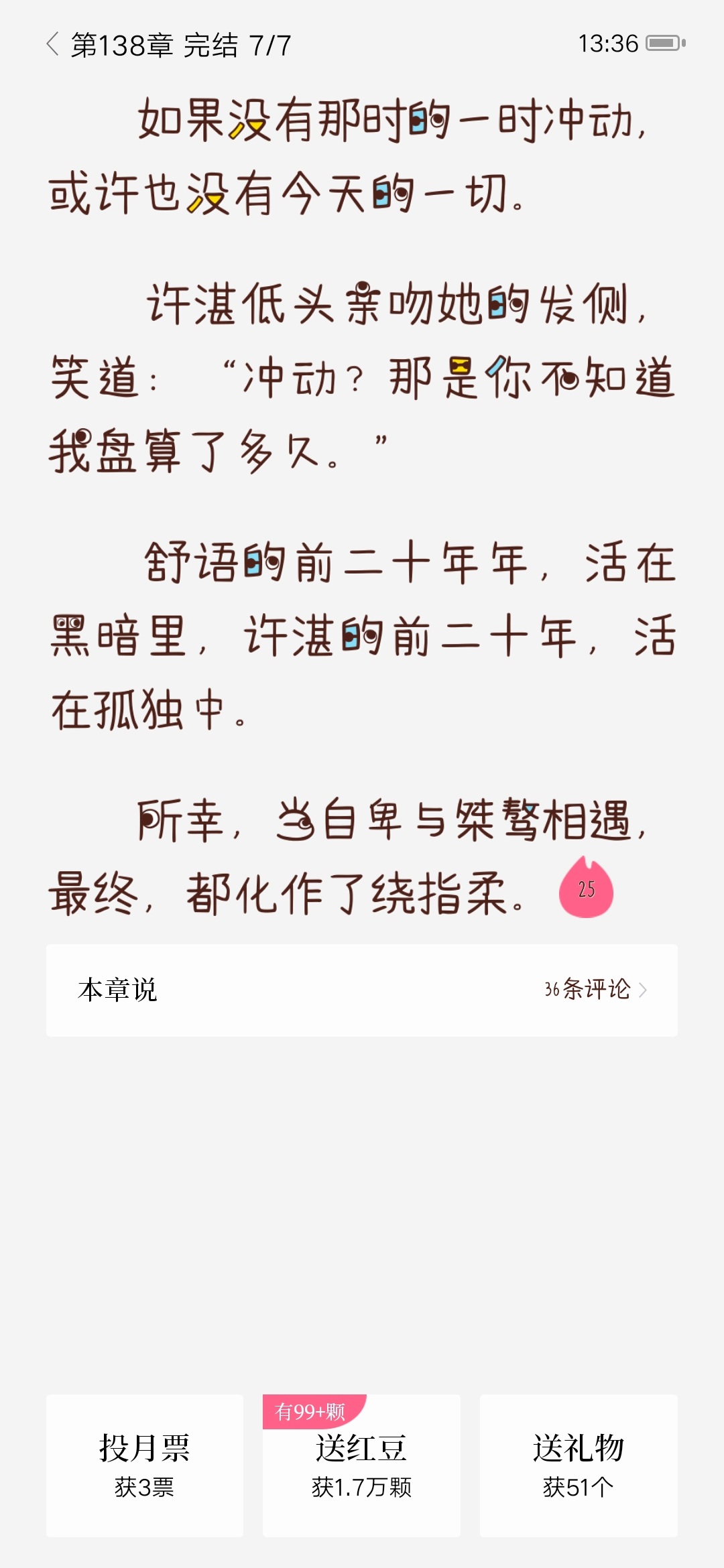
Task: Tap 送红豆 to send red beans
Action: coord(361,1465)
